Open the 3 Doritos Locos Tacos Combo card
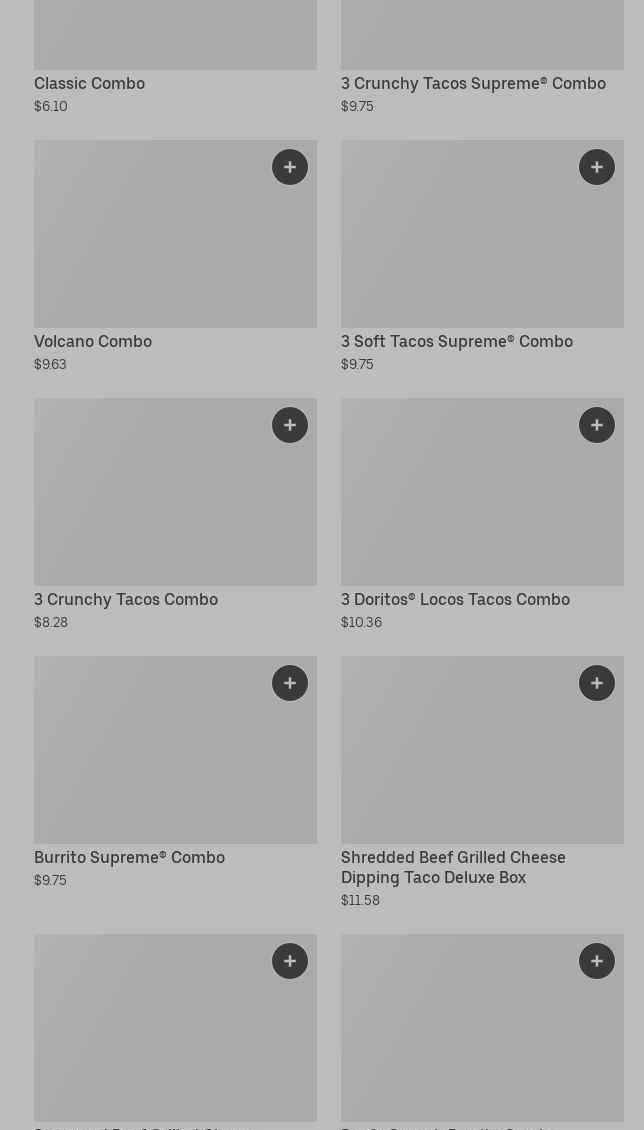 coord(455,600)
